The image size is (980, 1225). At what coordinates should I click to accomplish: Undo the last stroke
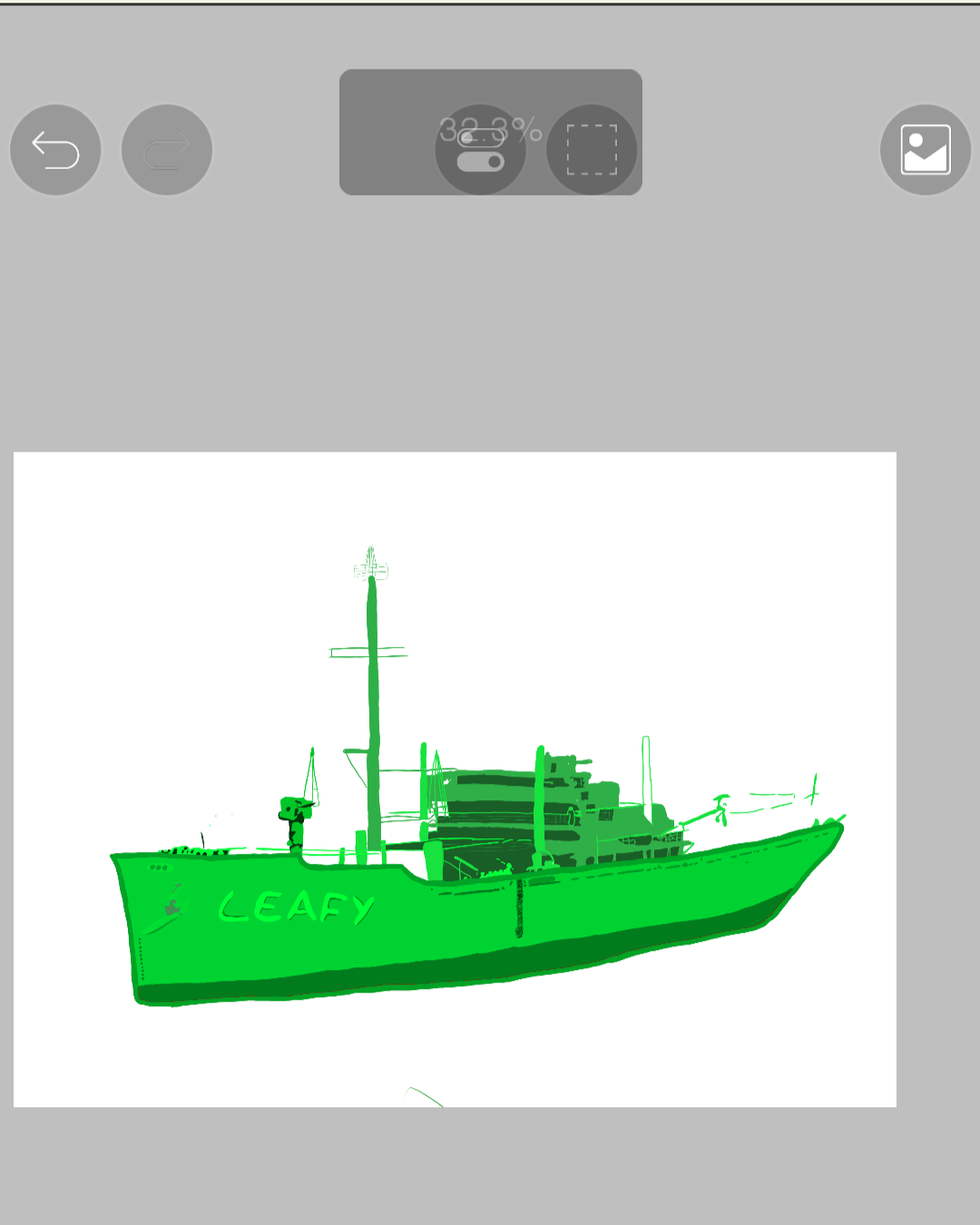55,150
